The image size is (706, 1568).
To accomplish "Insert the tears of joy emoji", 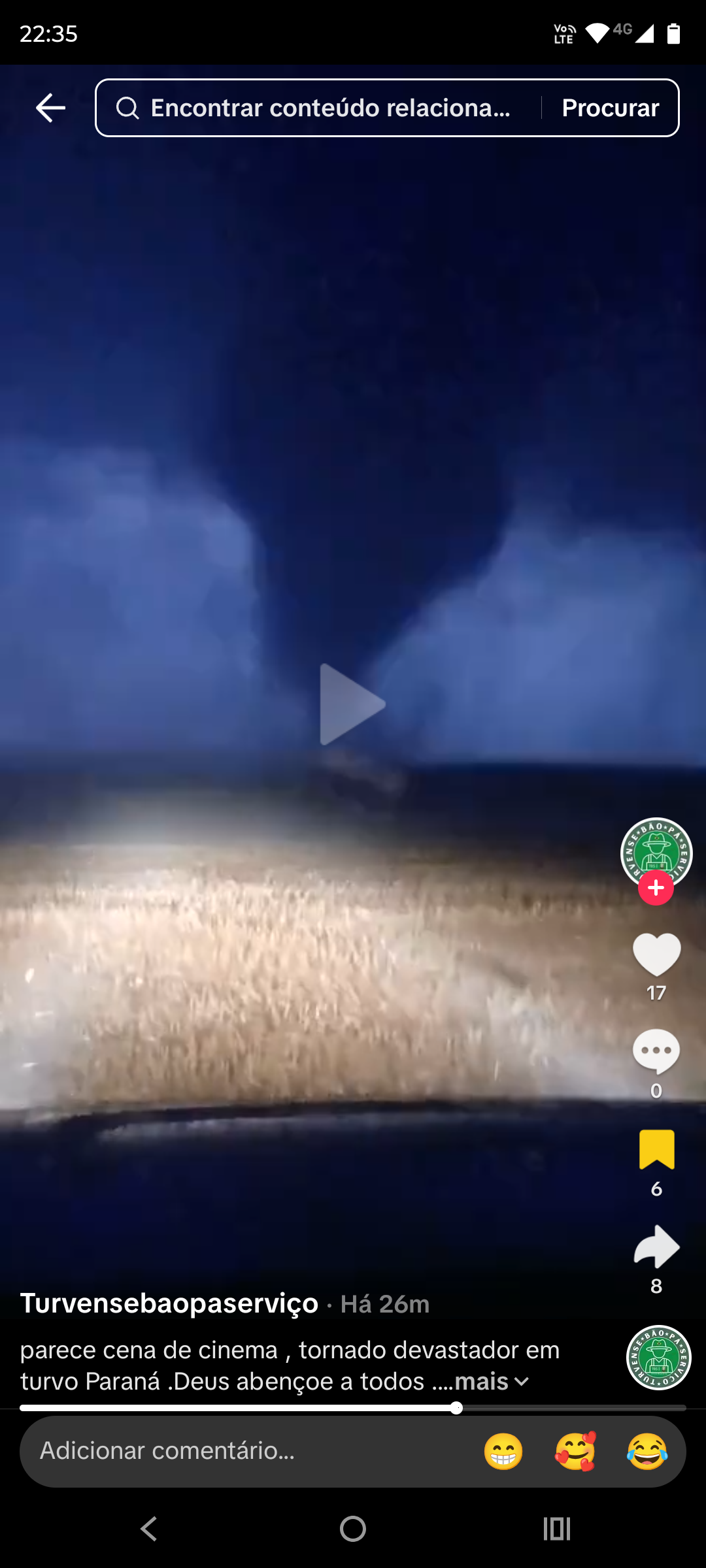I will click(x=647, y=1452).
